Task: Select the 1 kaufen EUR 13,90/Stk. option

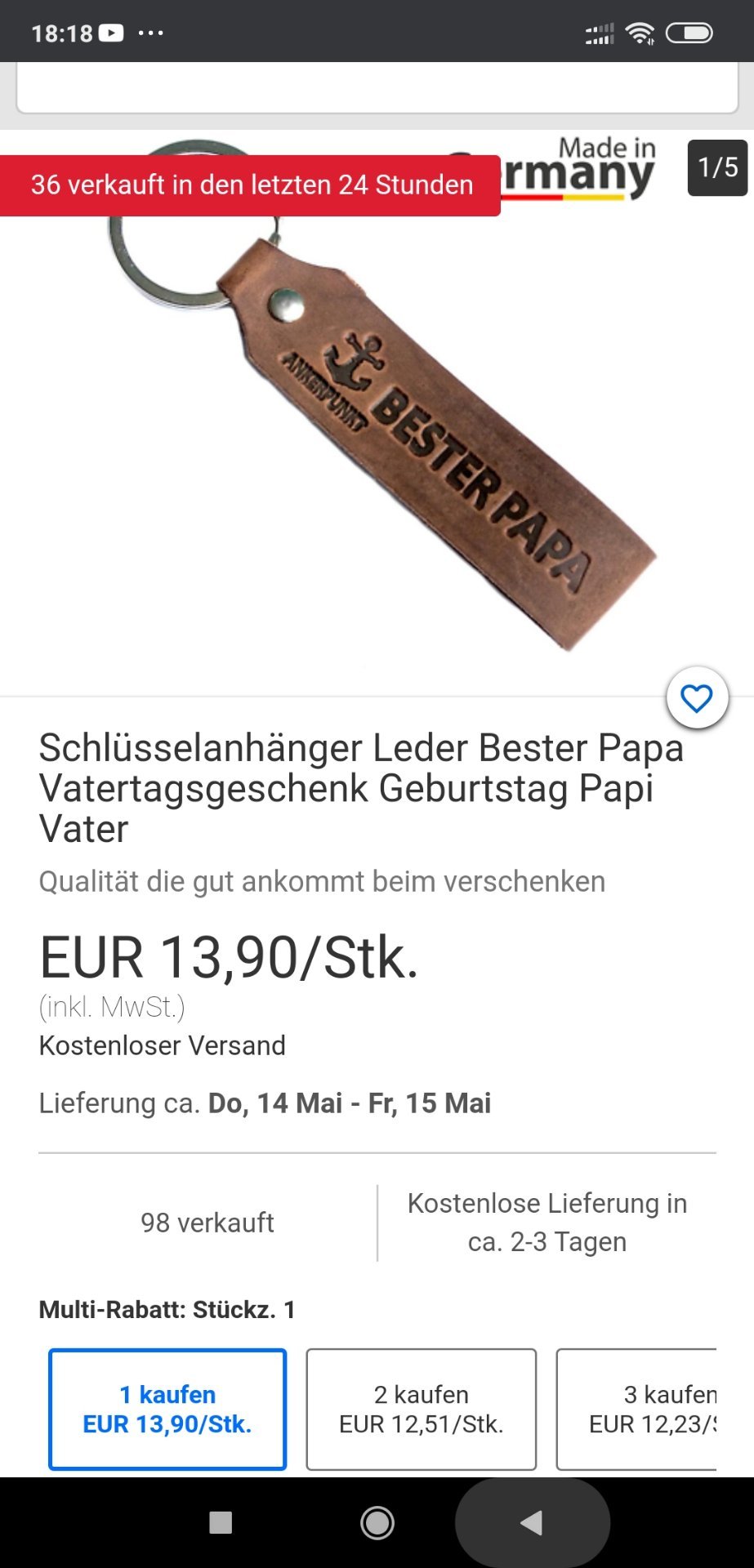Action: point(167,1409)
